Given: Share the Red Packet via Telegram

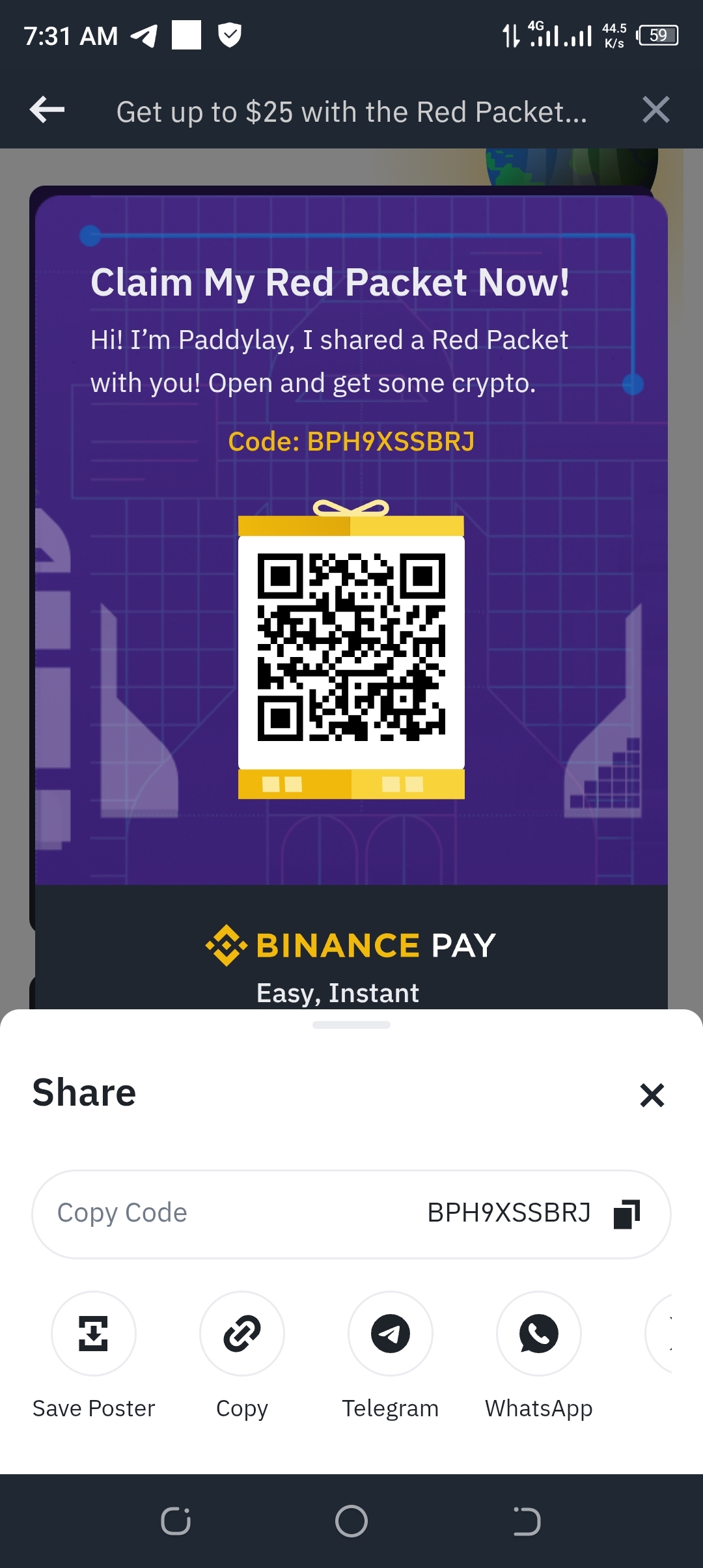Looking at the screenshot, I should [391, 1334].
